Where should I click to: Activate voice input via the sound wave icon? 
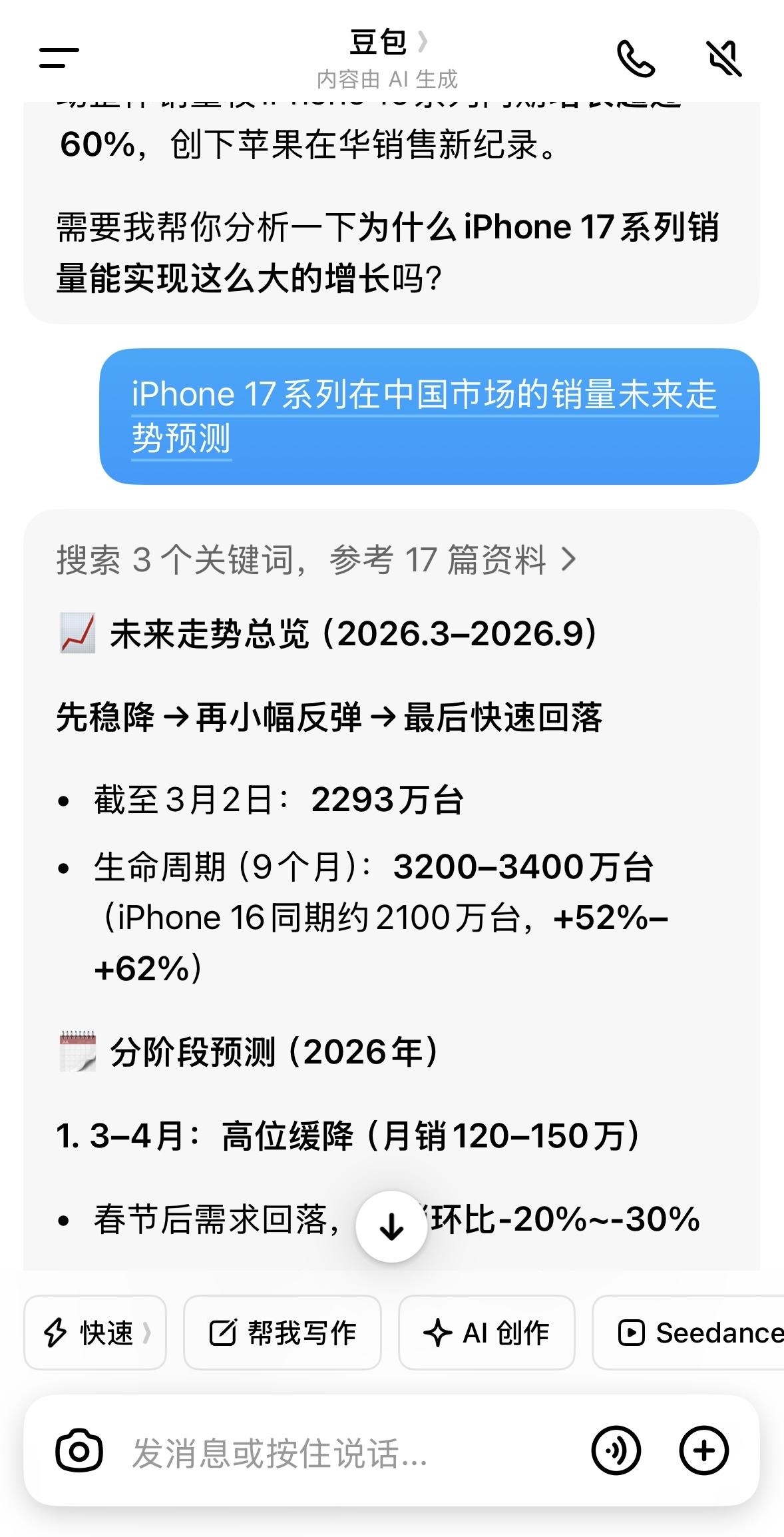pyautogui.click(x=616, y=1449)
